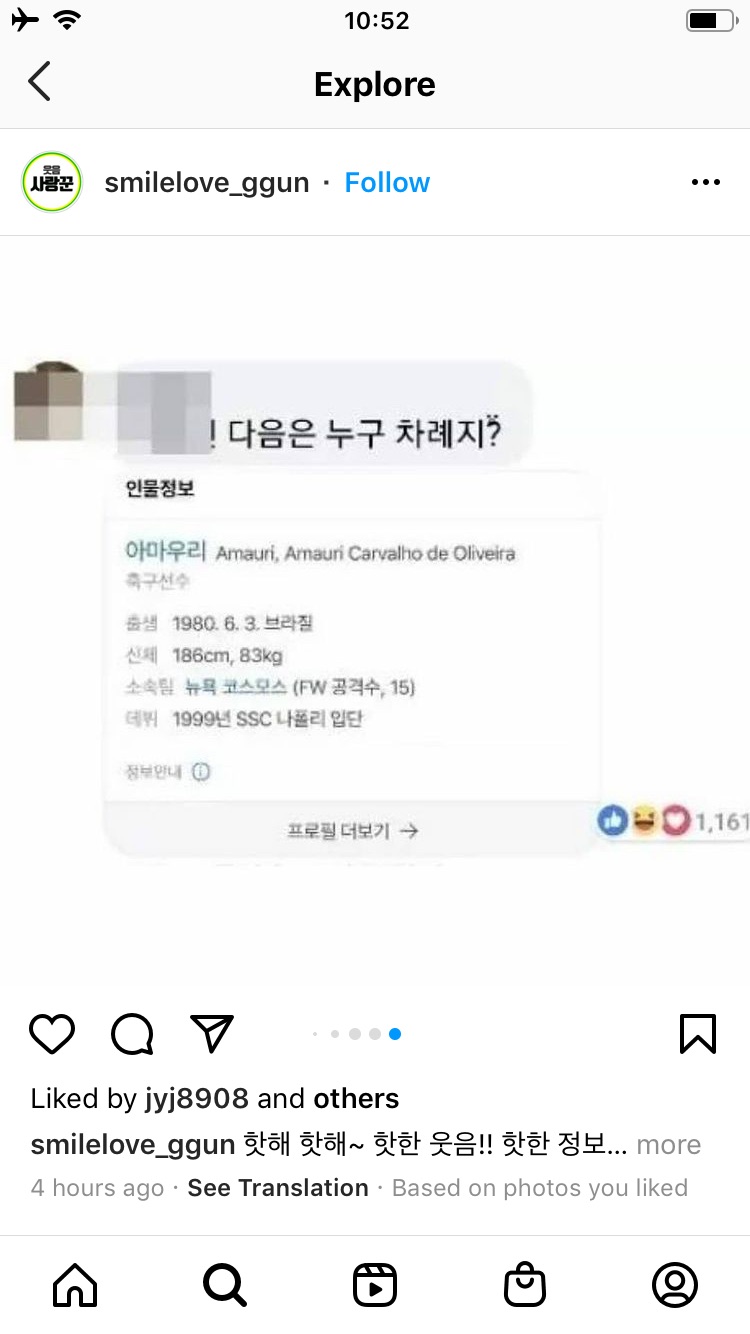Screen dimensions: 750x1334
Task: Open smilelove_ggun username link
Action: click(x=207, y=183)
